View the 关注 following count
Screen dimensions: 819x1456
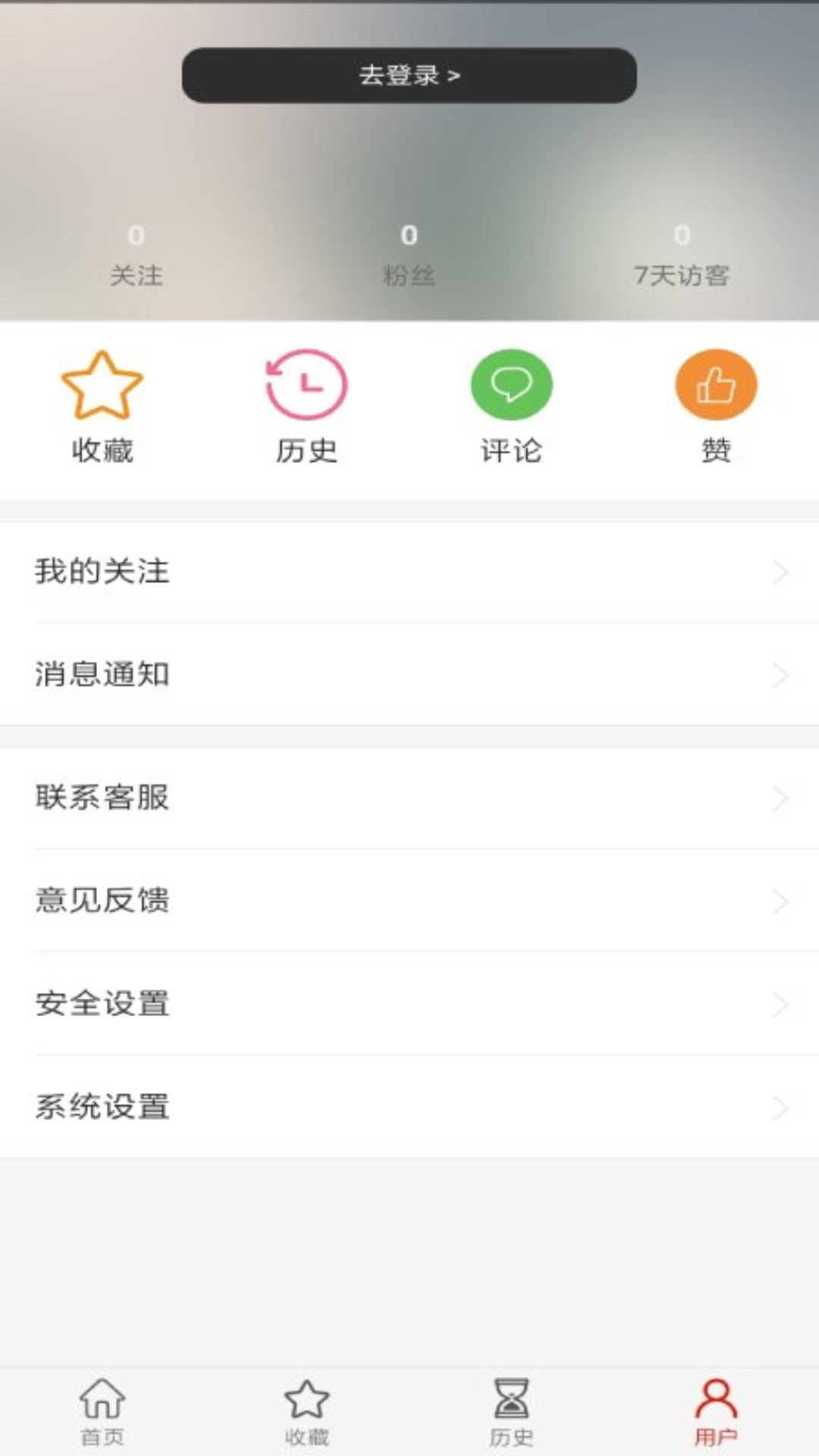(x=136, y=256)
